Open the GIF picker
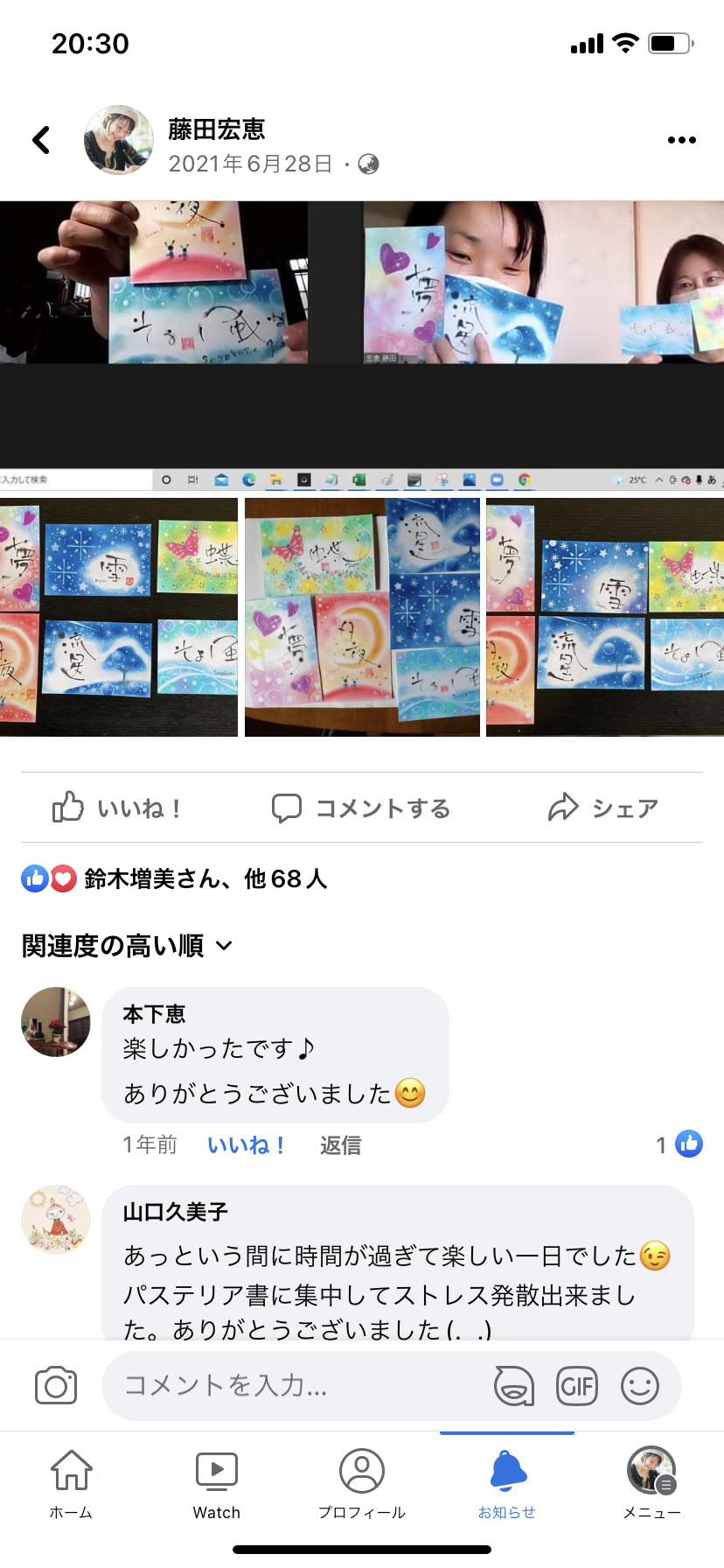724x1568 pixels. click(577, 1386)
